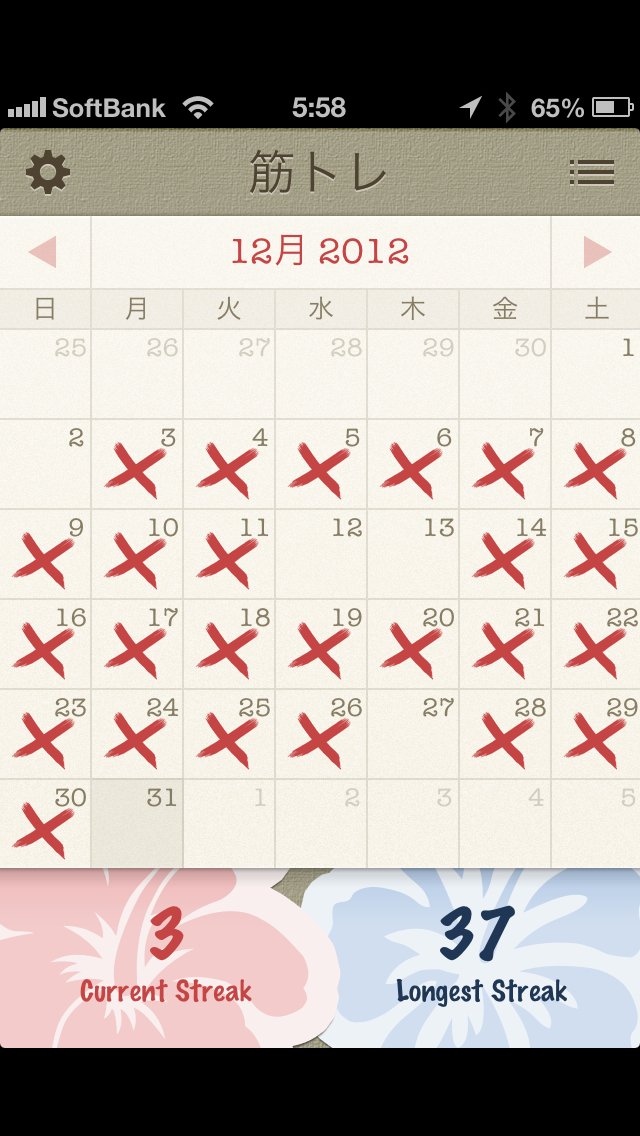The width and height of the screenshot is (640, 1136).
Task: Mark December 31 as done
Action: (x=137, y=824)
